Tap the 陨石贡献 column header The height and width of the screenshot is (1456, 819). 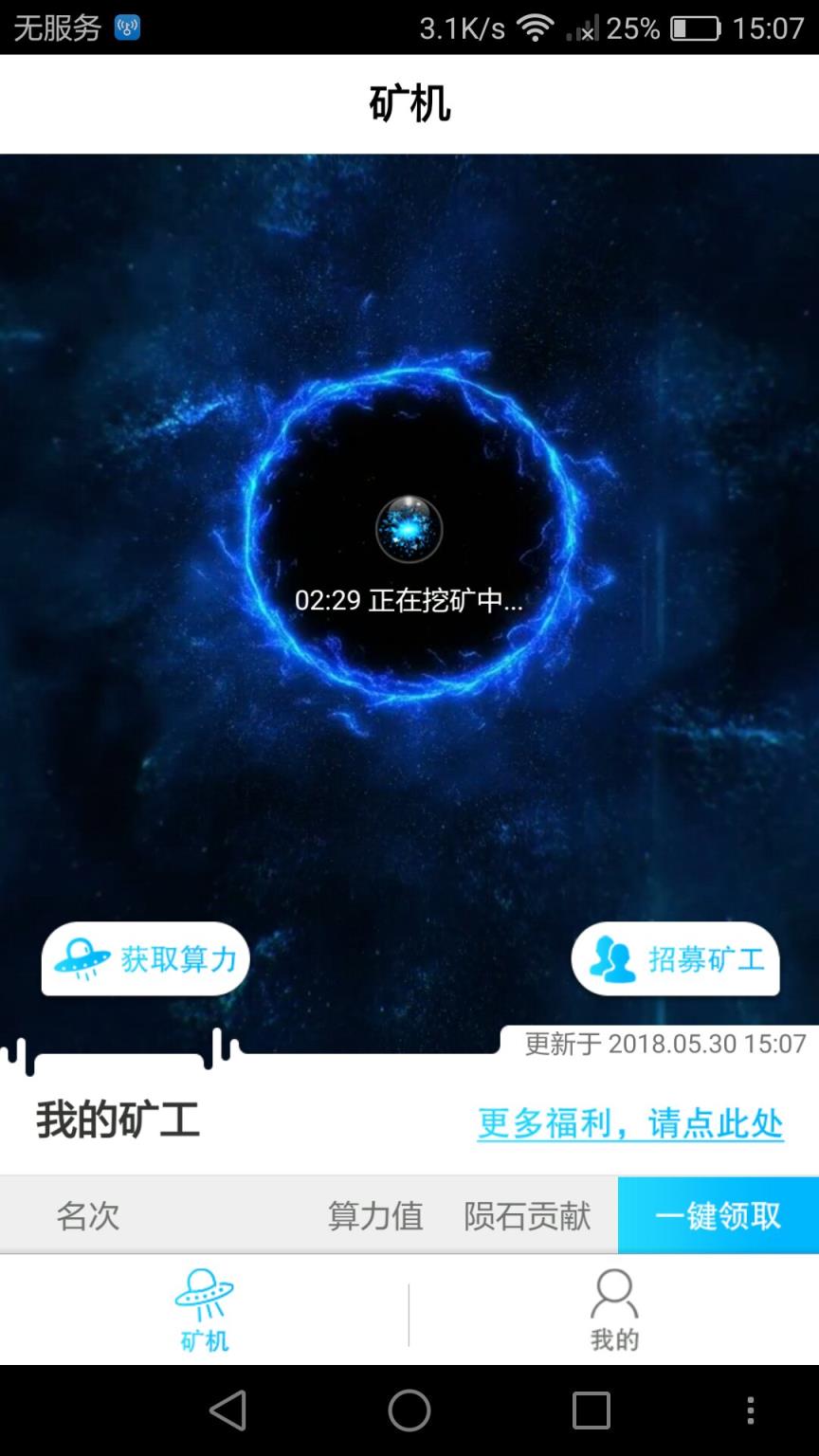coord(529,1214)
